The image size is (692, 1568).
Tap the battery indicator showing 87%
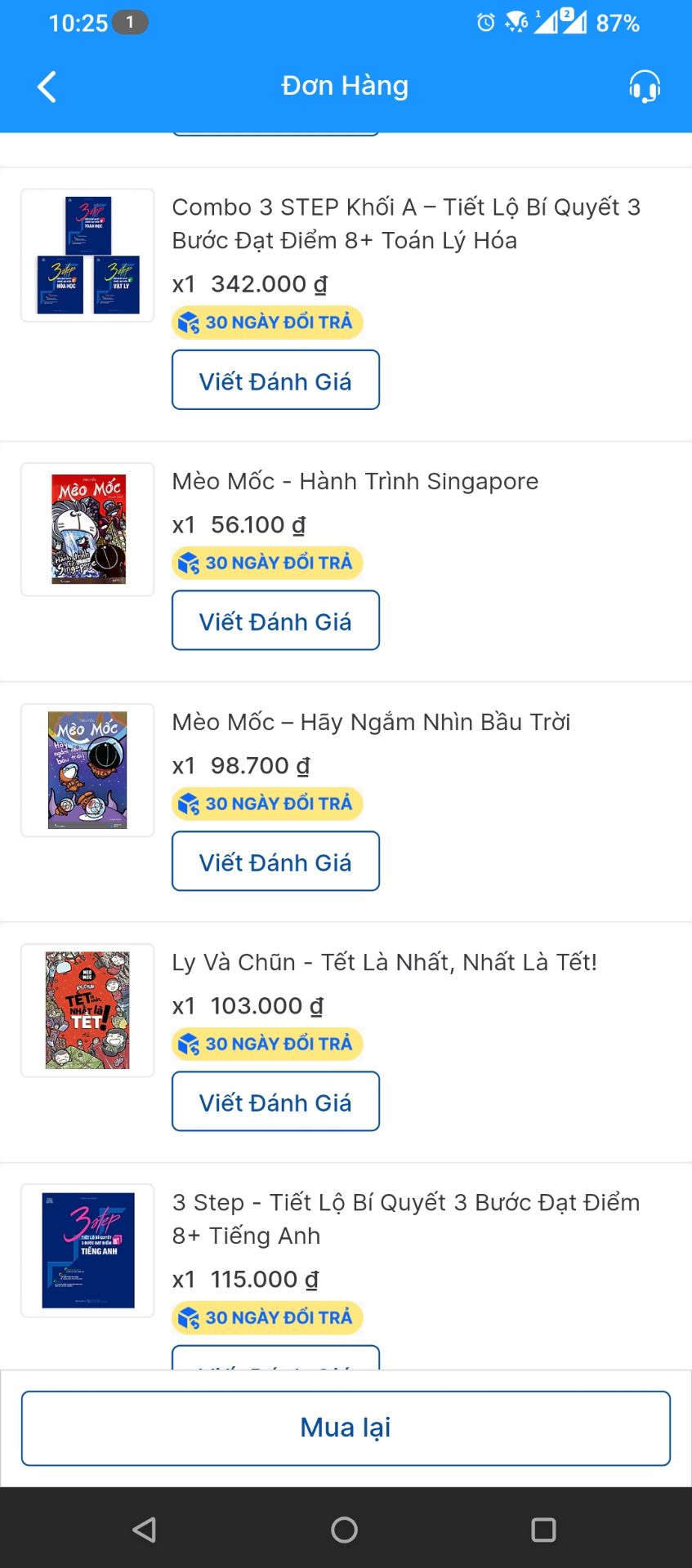pos(617,23)
